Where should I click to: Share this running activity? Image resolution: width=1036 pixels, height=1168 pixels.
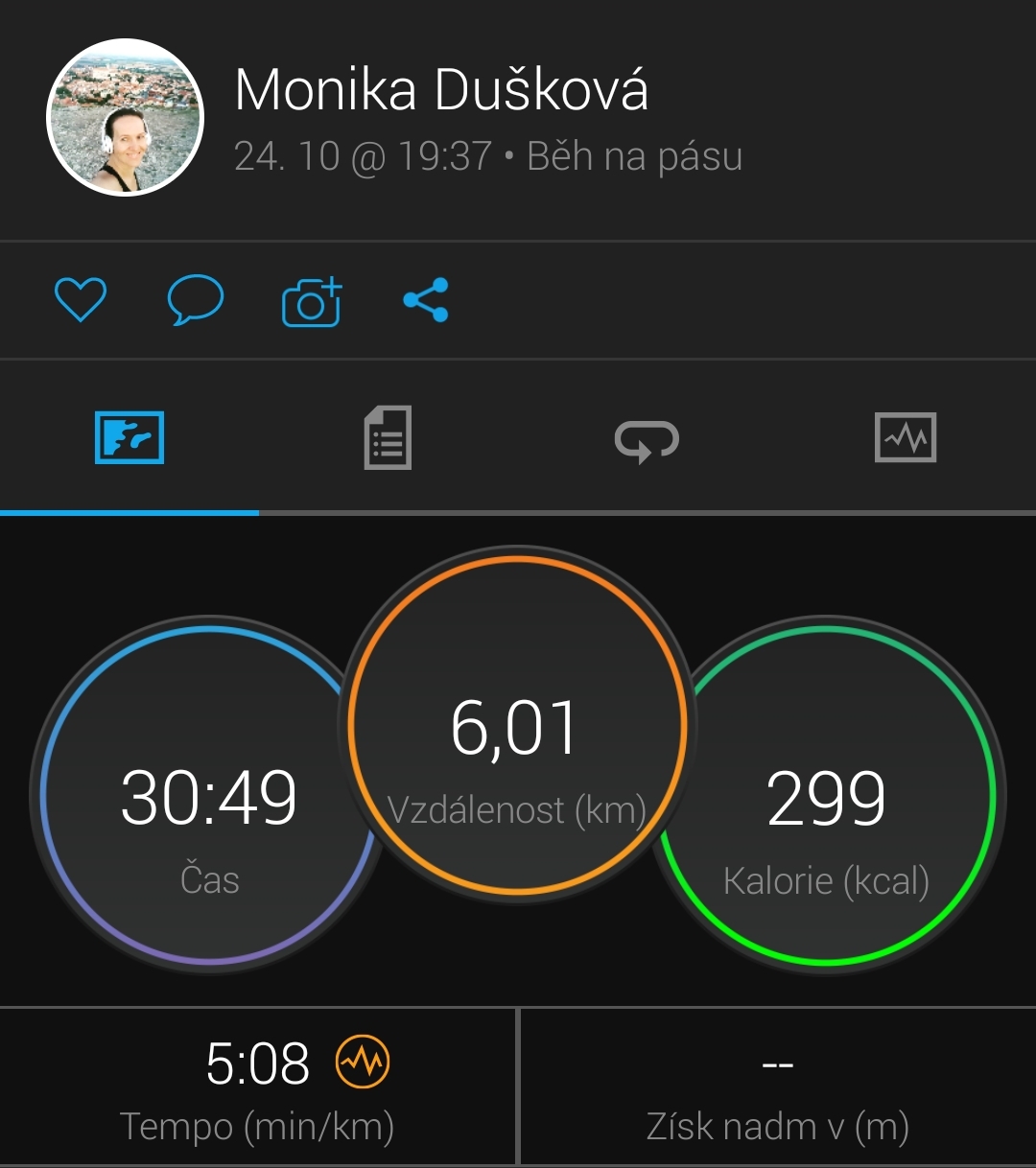(x=426, y=300)
